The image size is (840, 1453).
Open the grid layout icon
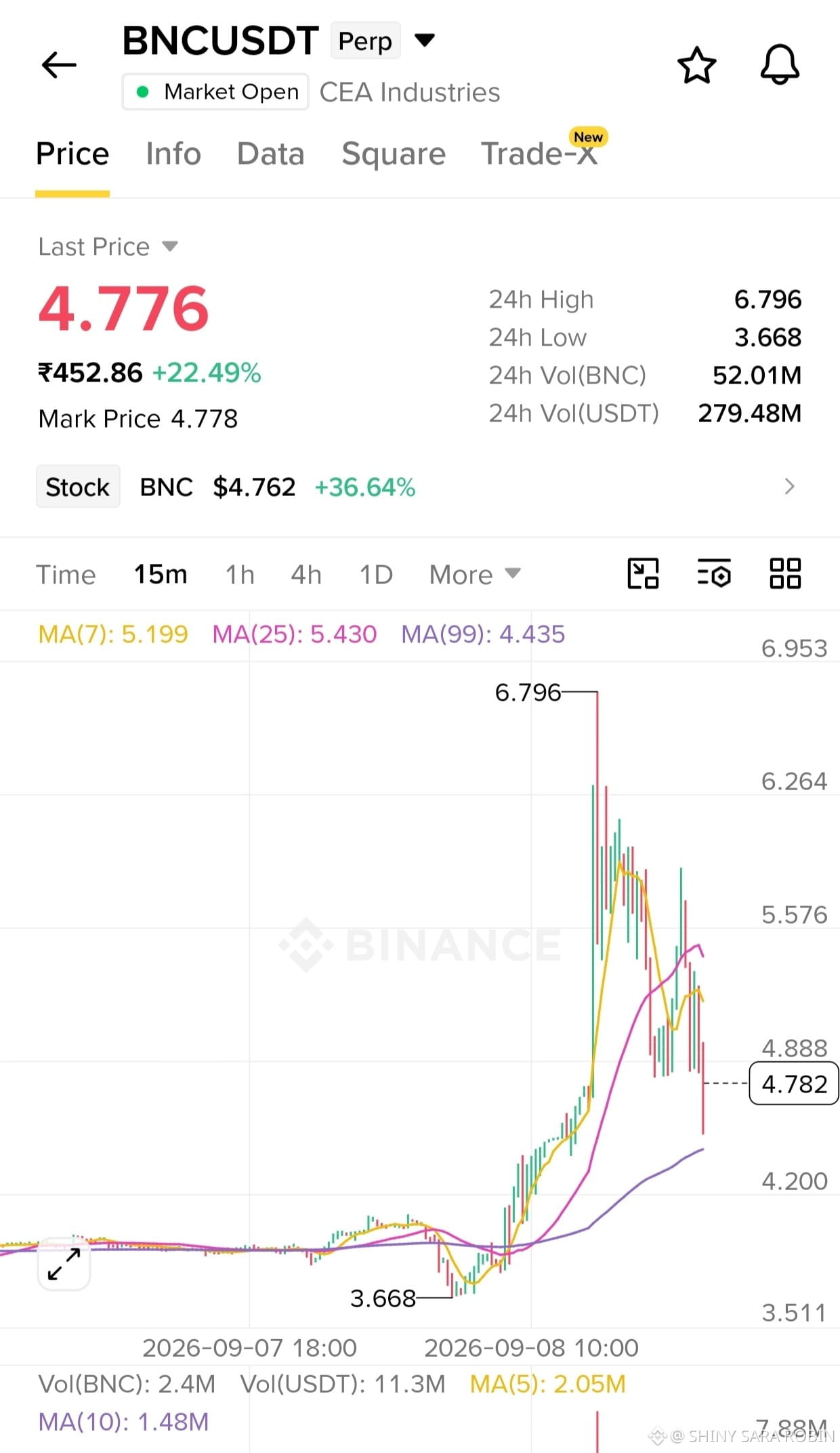pyautogui.click(x=785, y=573)
